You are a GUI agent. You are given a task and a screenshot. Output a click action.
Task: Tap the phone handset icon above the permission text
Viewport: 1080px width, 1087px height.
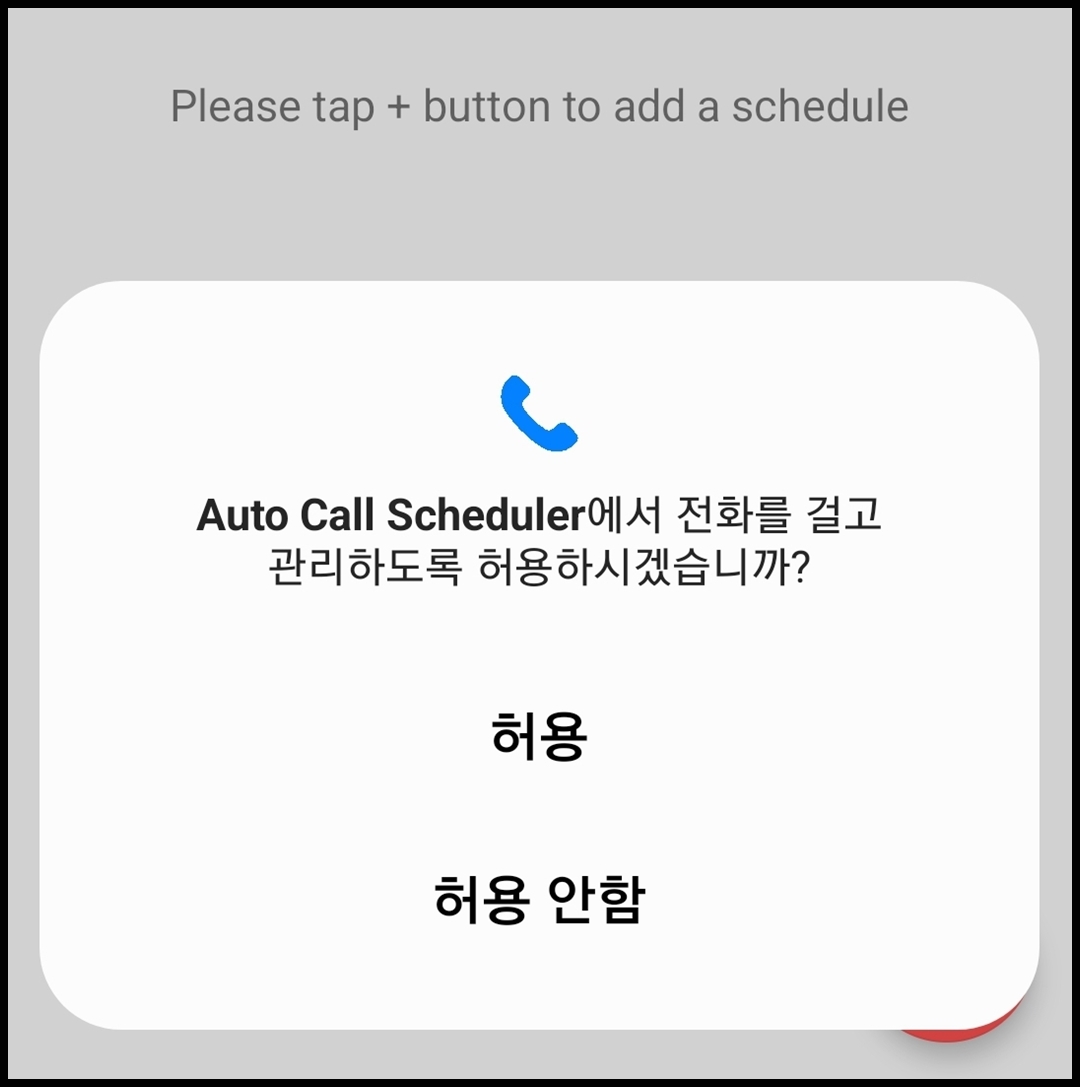click(x=540, y=413)
